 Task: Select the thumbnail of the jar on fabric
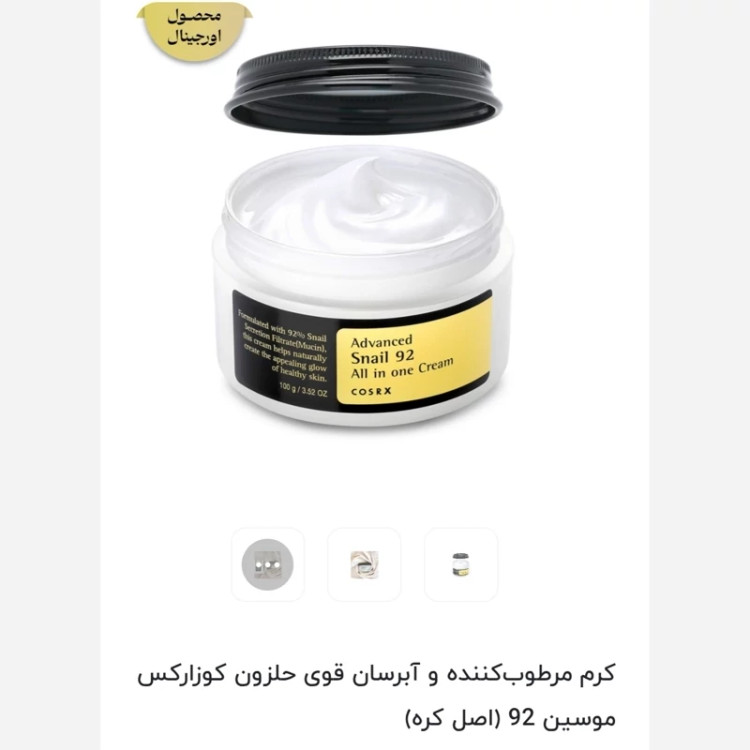click(x=364, y=565)
